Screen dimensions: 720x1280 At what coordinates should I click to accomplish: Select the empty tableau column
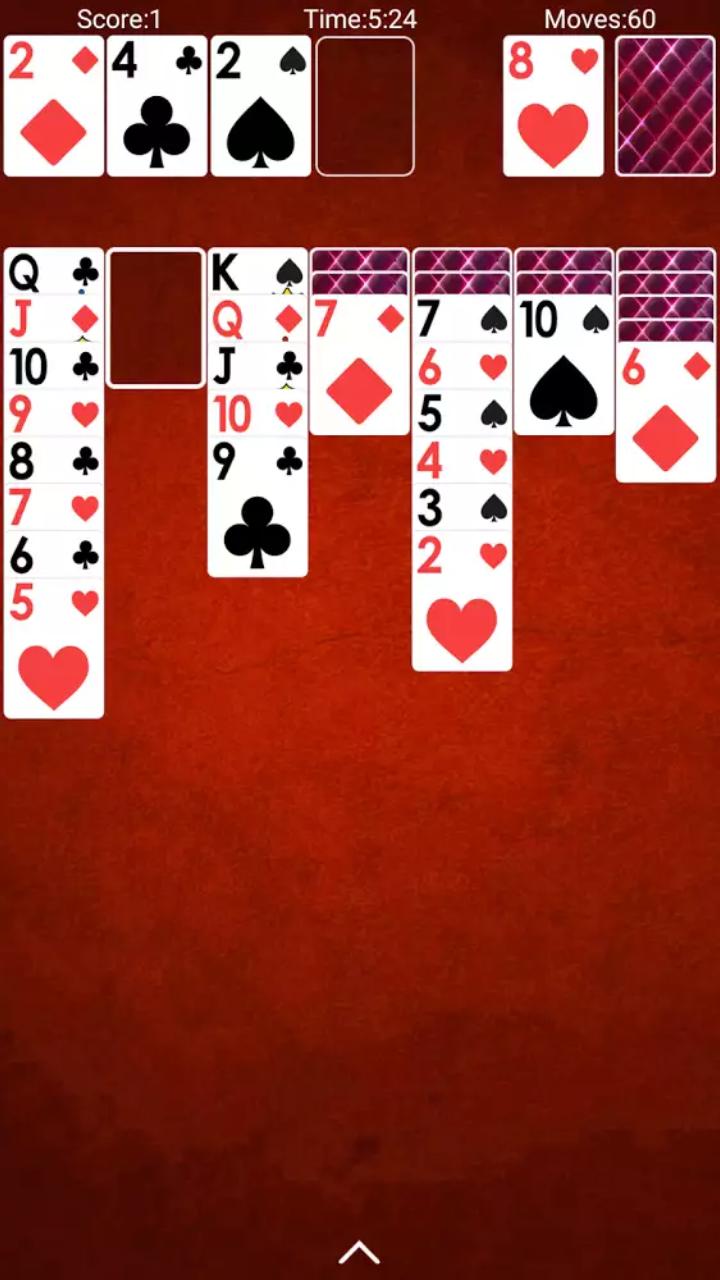click(156, 318)
